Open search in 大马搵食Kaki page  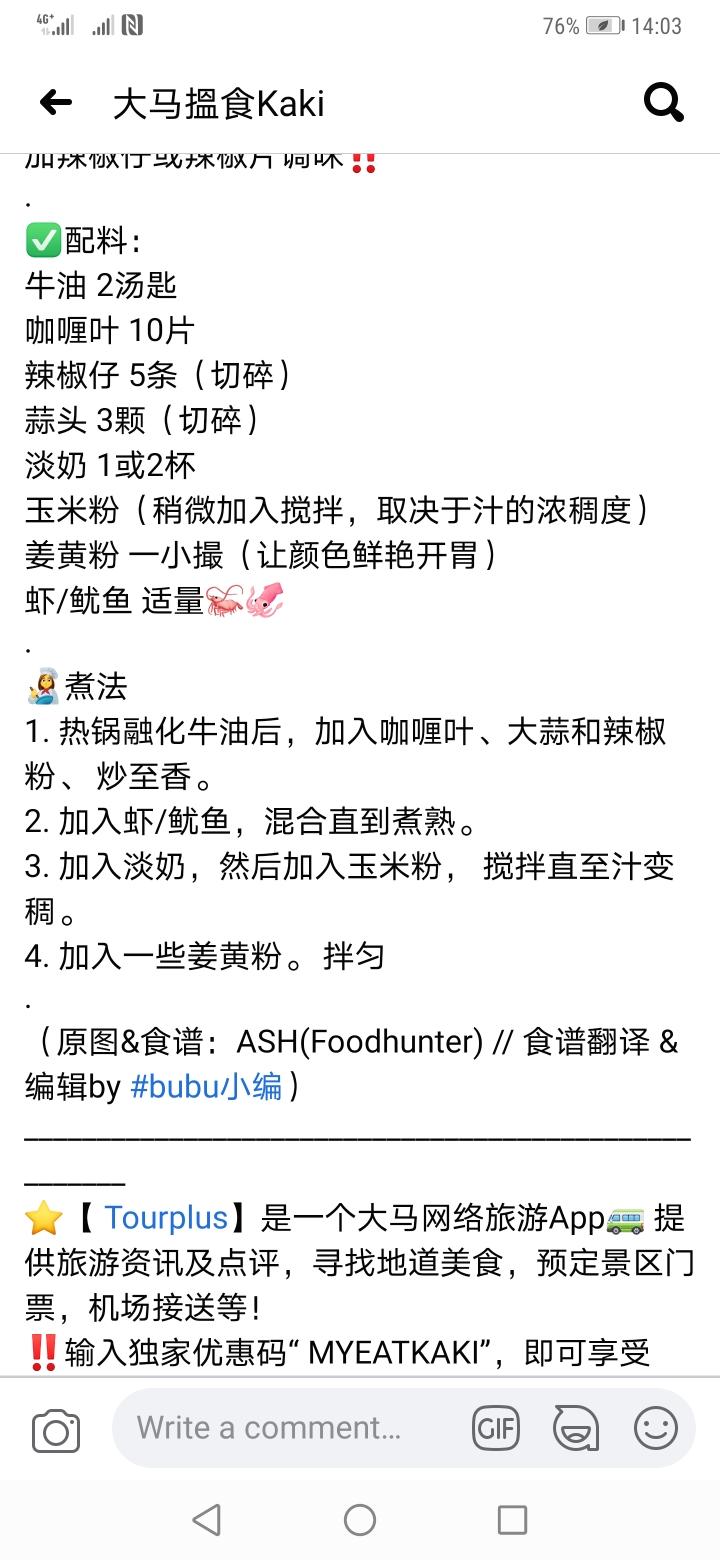point(663,102)
